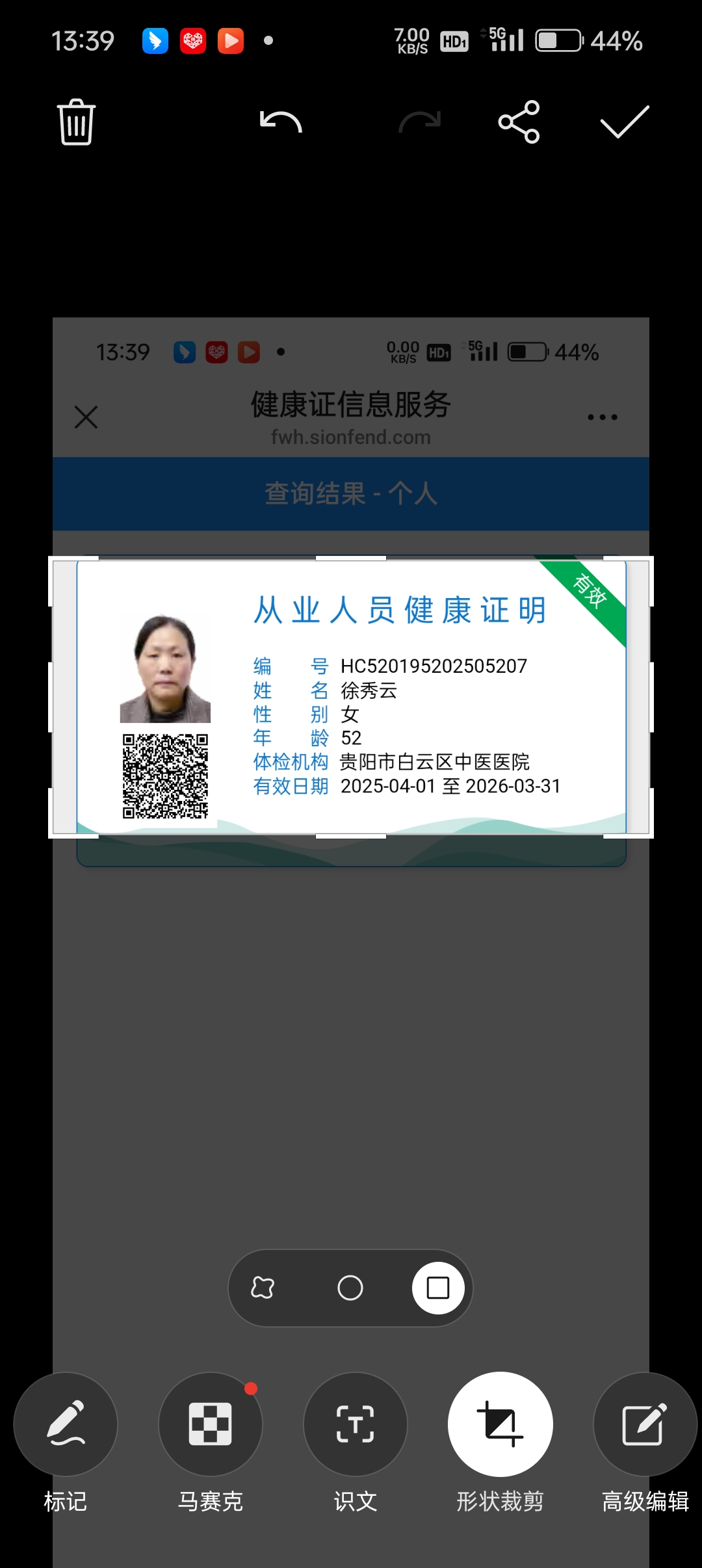The width and height of the screenshot is (702, 1568).
Task: Delete the screenshot with the trash icon
Action: [x=76, y=122]
